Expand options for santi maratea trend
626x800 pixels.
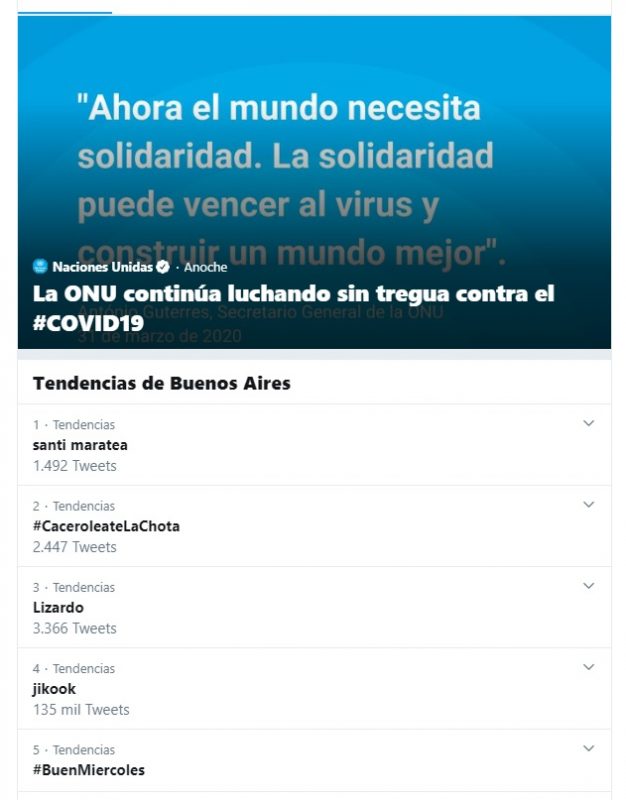[x=588, y=424]
